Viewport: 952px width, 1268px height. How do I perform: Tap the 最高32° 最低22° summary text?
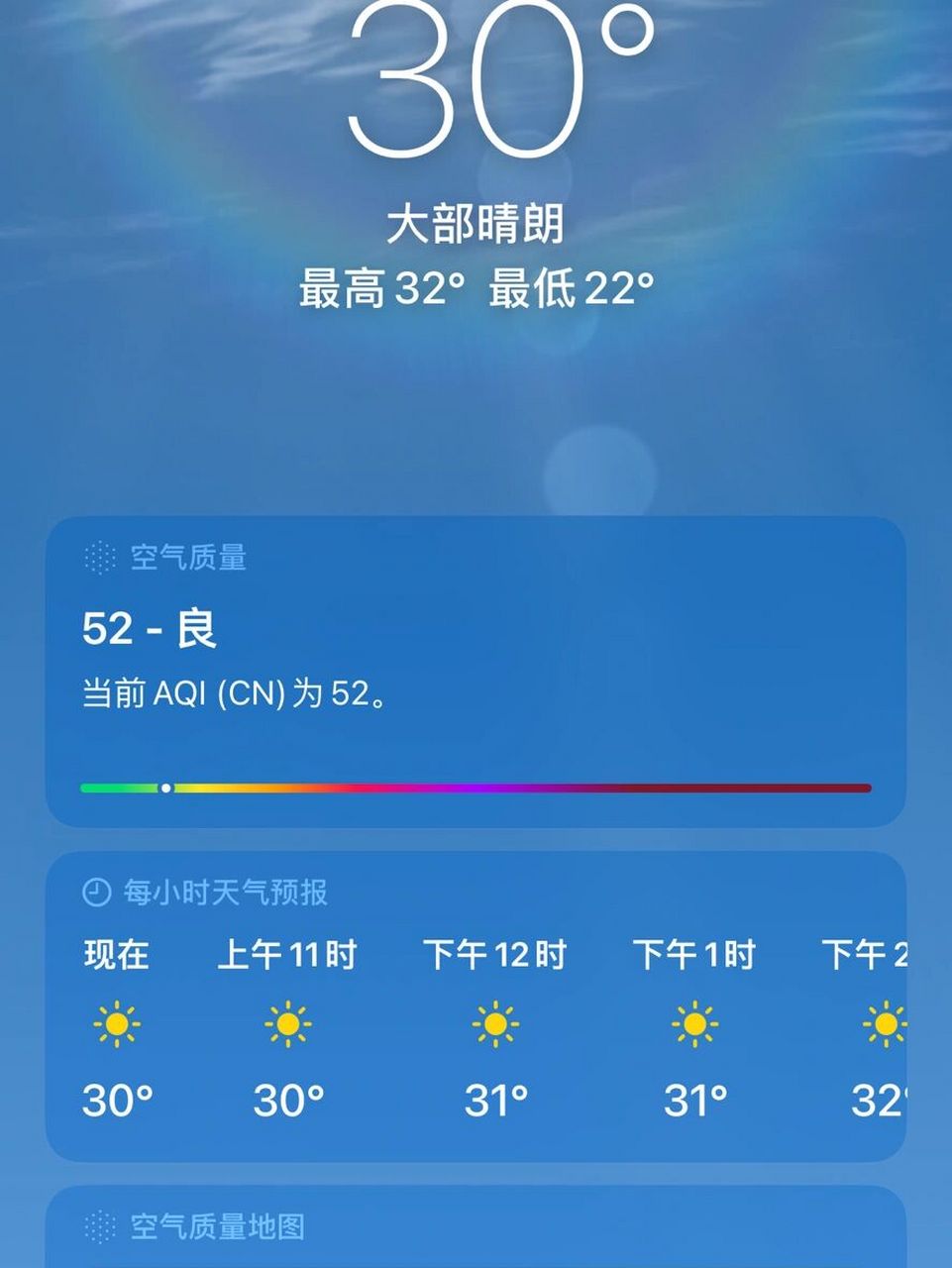point(476,289)
